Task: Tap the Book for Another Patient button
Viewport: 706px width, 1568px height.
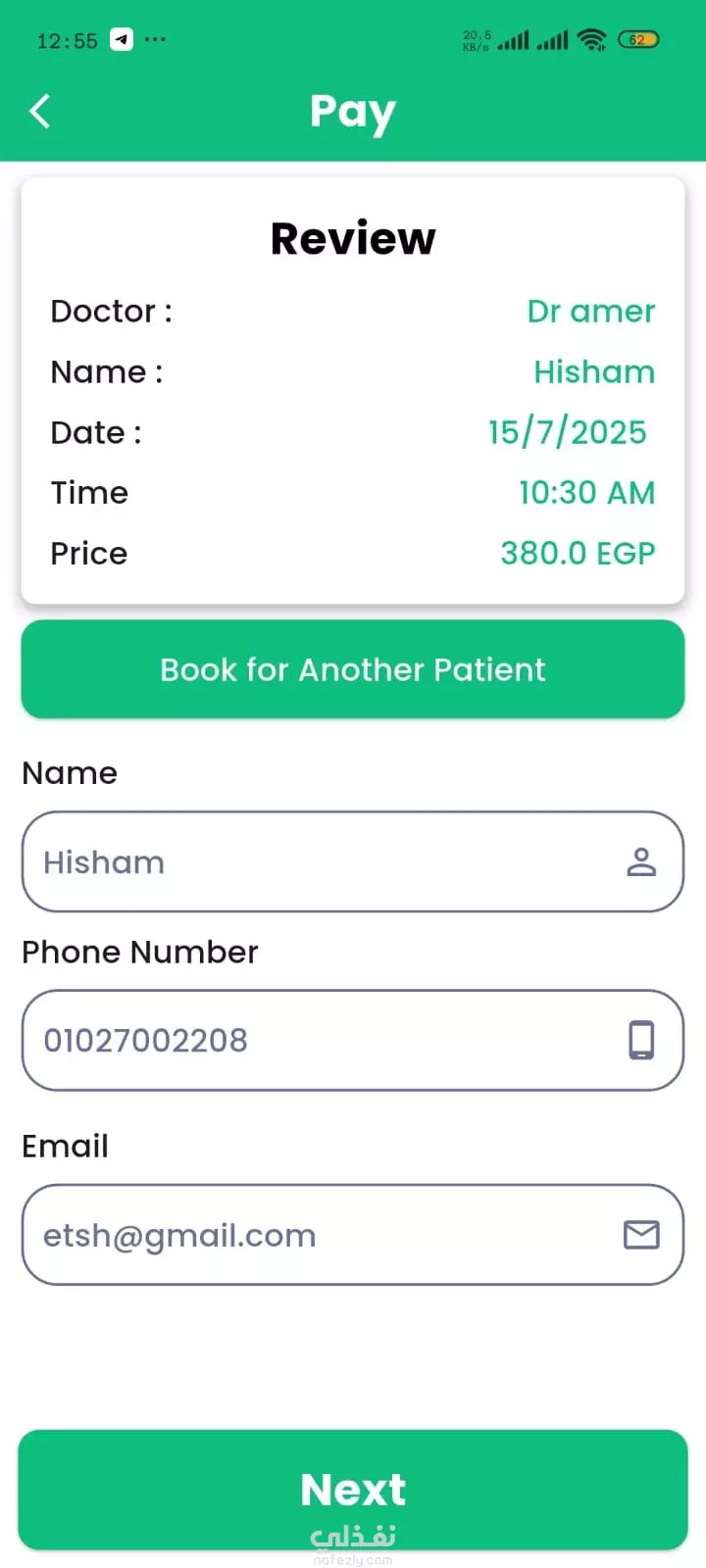Action: pos(353,669)
